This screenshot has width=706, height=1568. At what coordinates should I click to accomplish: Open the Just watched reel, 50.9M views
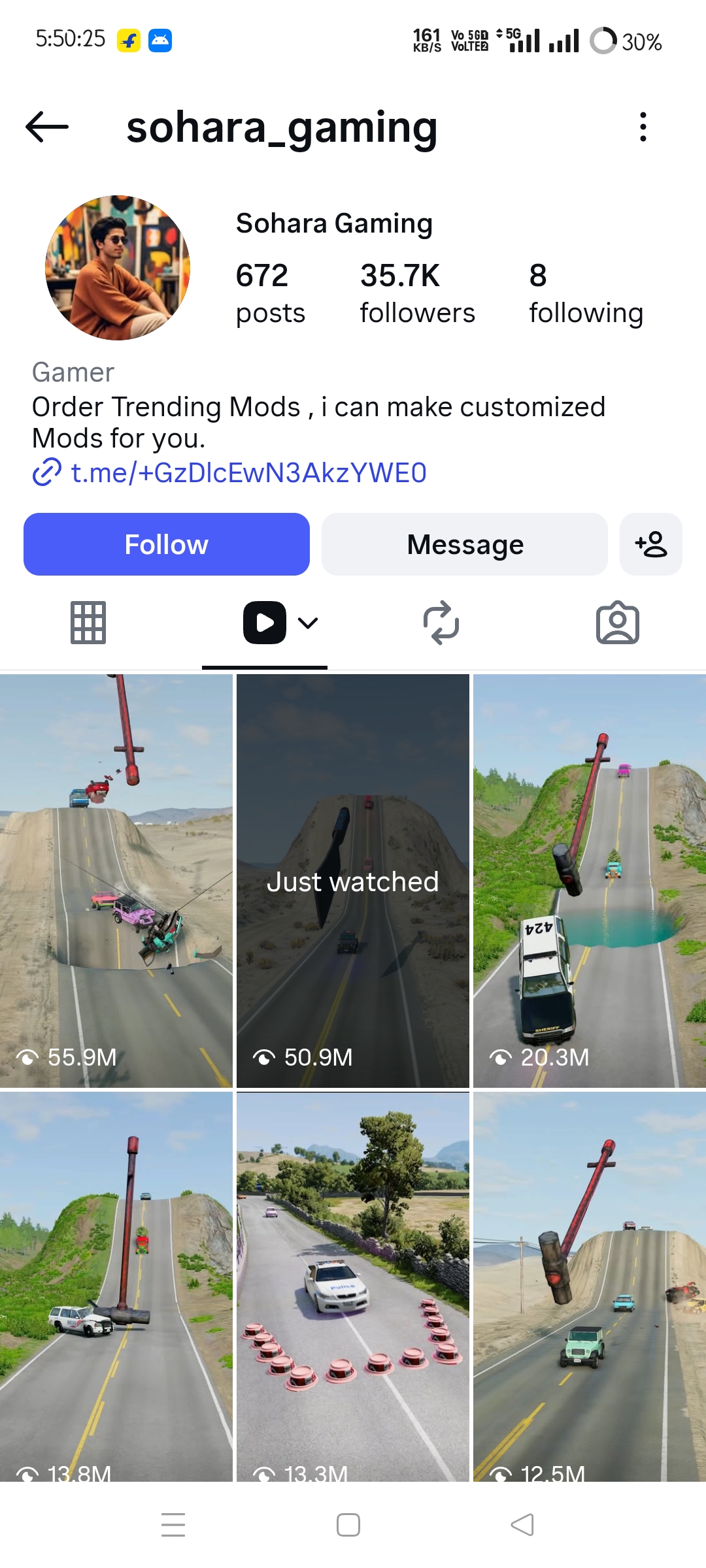(353, 881)
